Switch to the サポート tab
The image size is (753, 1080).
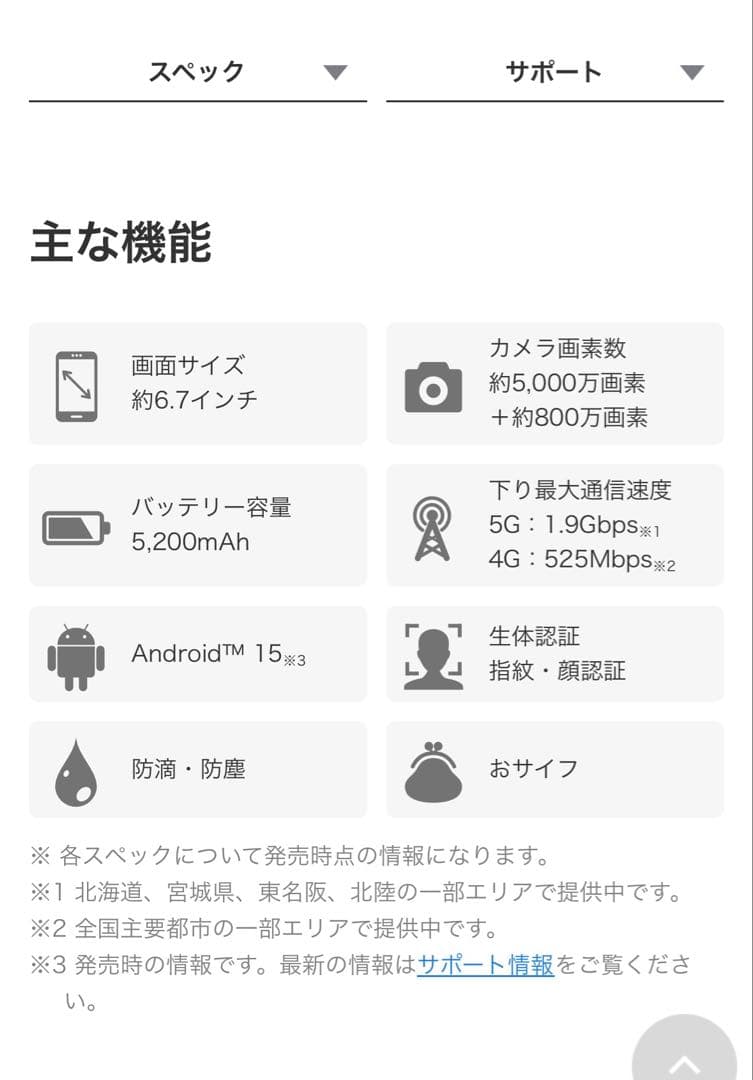coord(553,70)
